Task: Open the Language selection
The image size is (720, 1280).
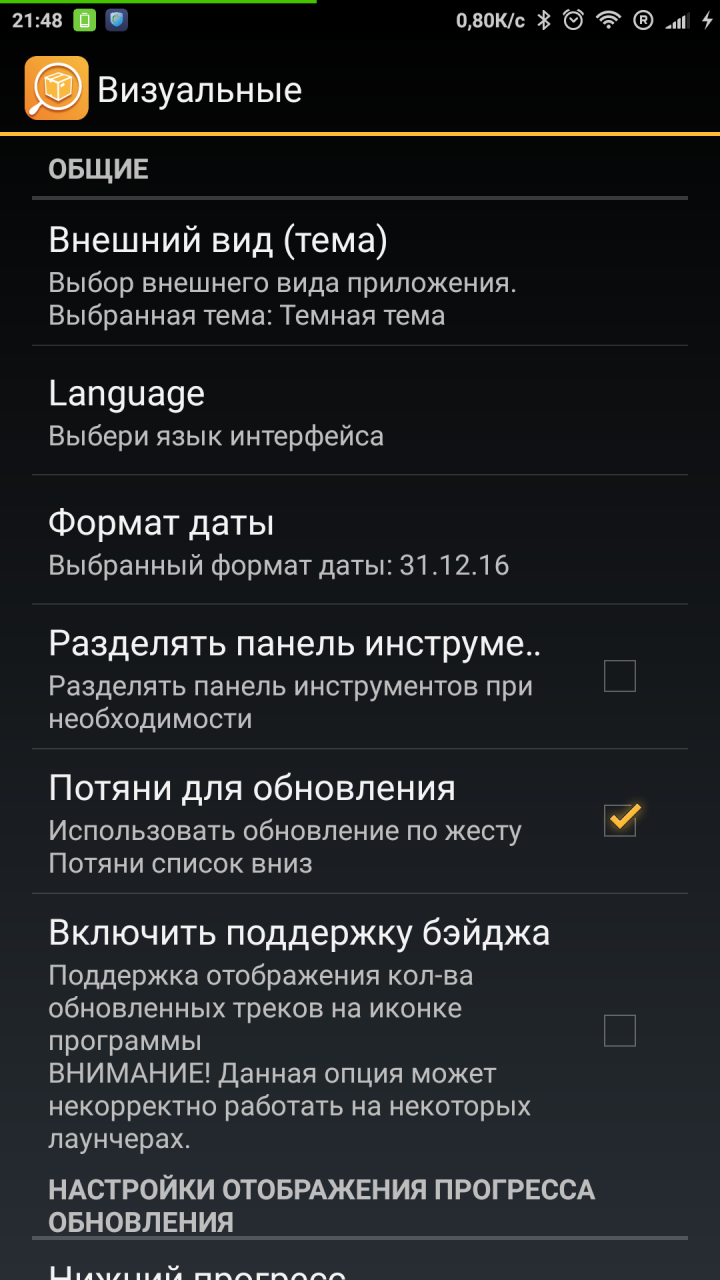Action: 359,411
